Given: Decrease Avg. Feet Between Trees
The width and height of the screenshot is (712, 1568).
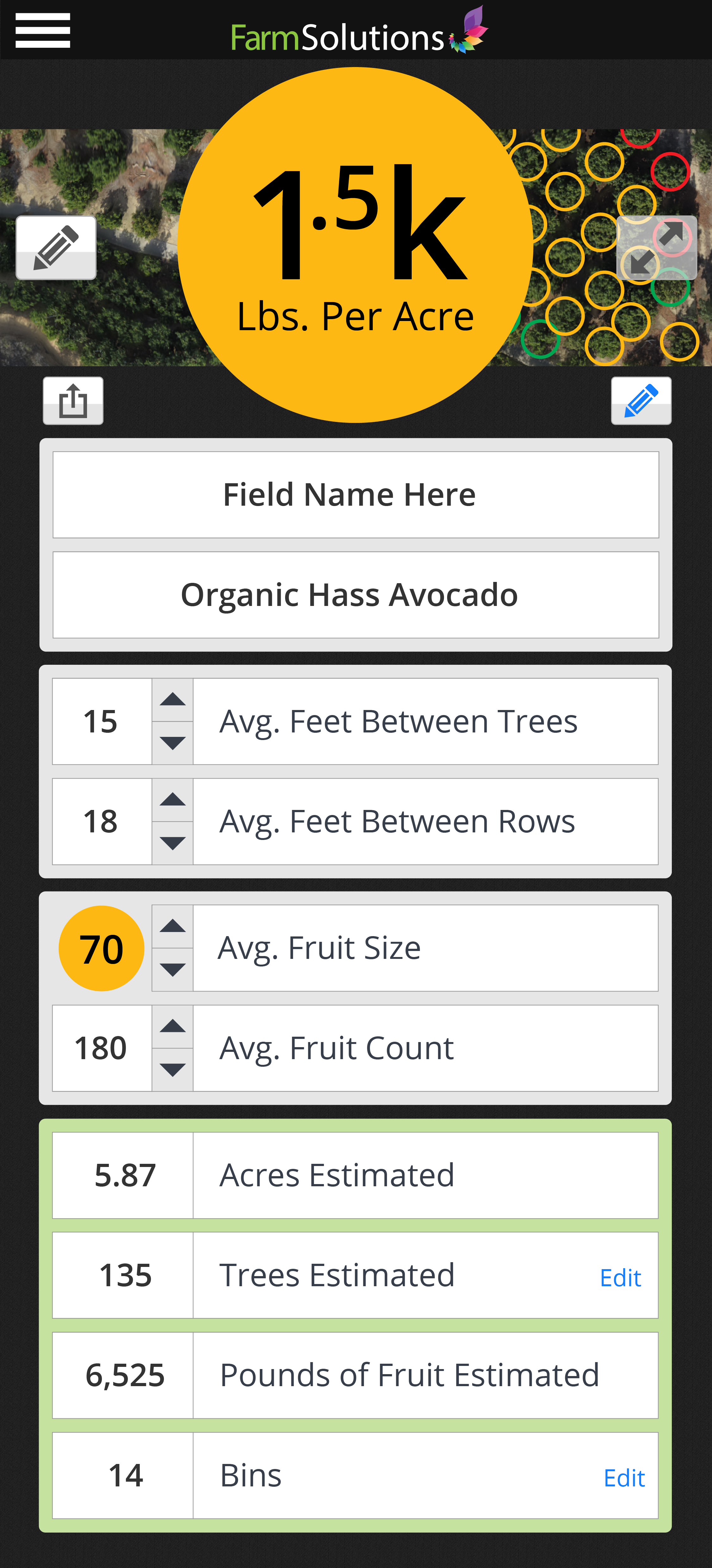Looking at the screenshot, I should [173, 743].
